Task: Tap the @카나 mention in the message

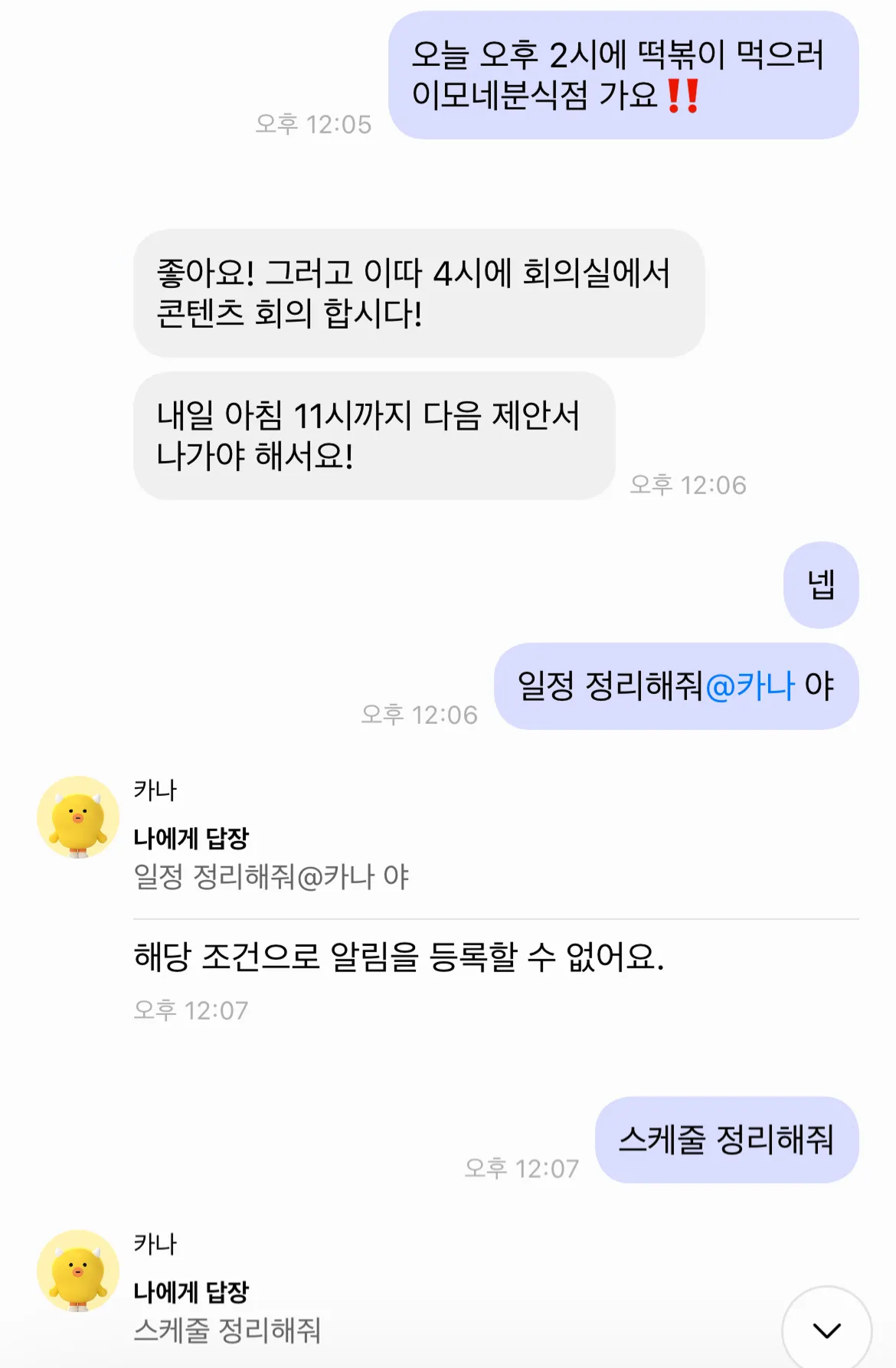Action: tap(750, 686)
